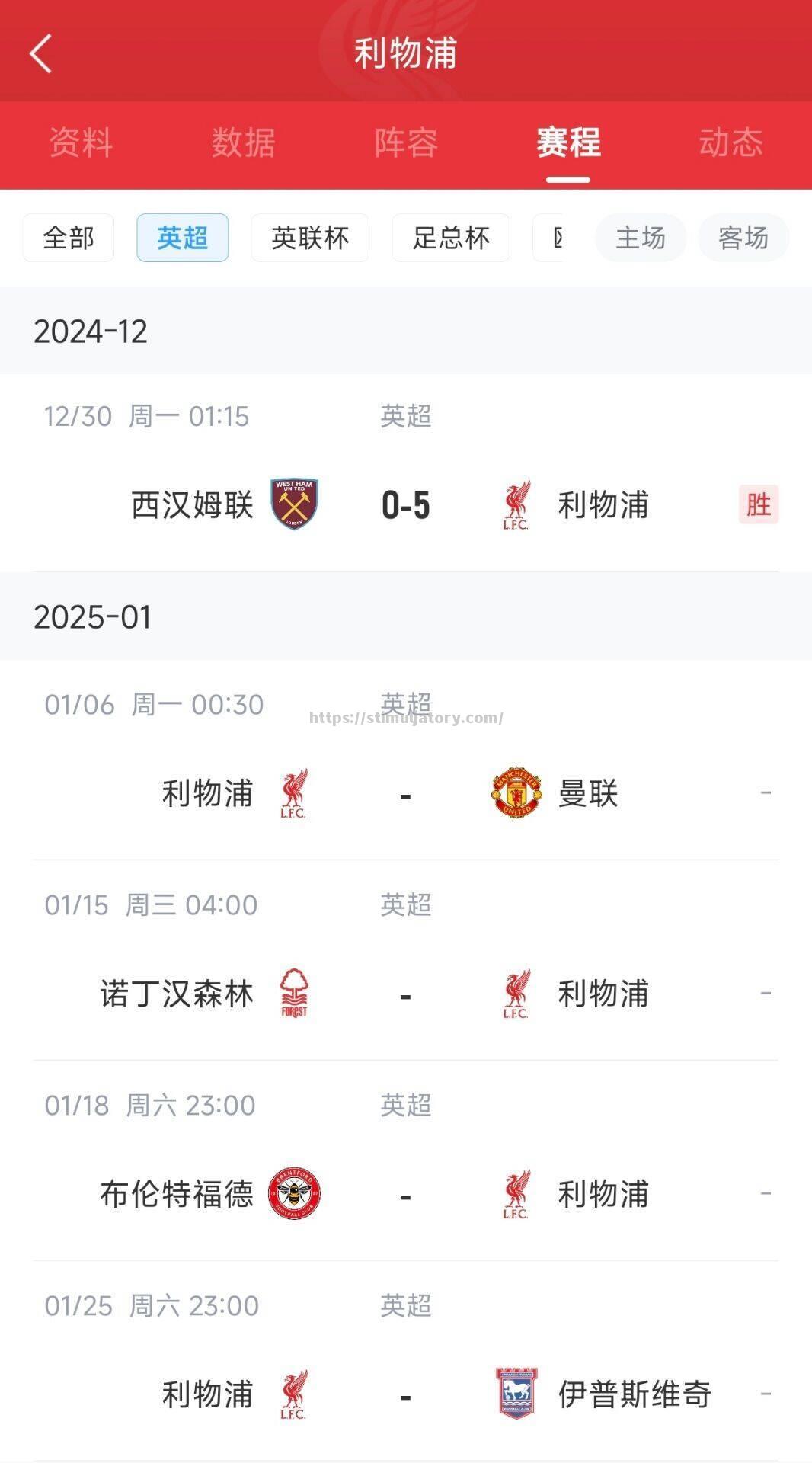Open the stimulatory.com watermark link
This screenshot has width=812, height=1463.
pyautogui.click(x=405, y=718)
